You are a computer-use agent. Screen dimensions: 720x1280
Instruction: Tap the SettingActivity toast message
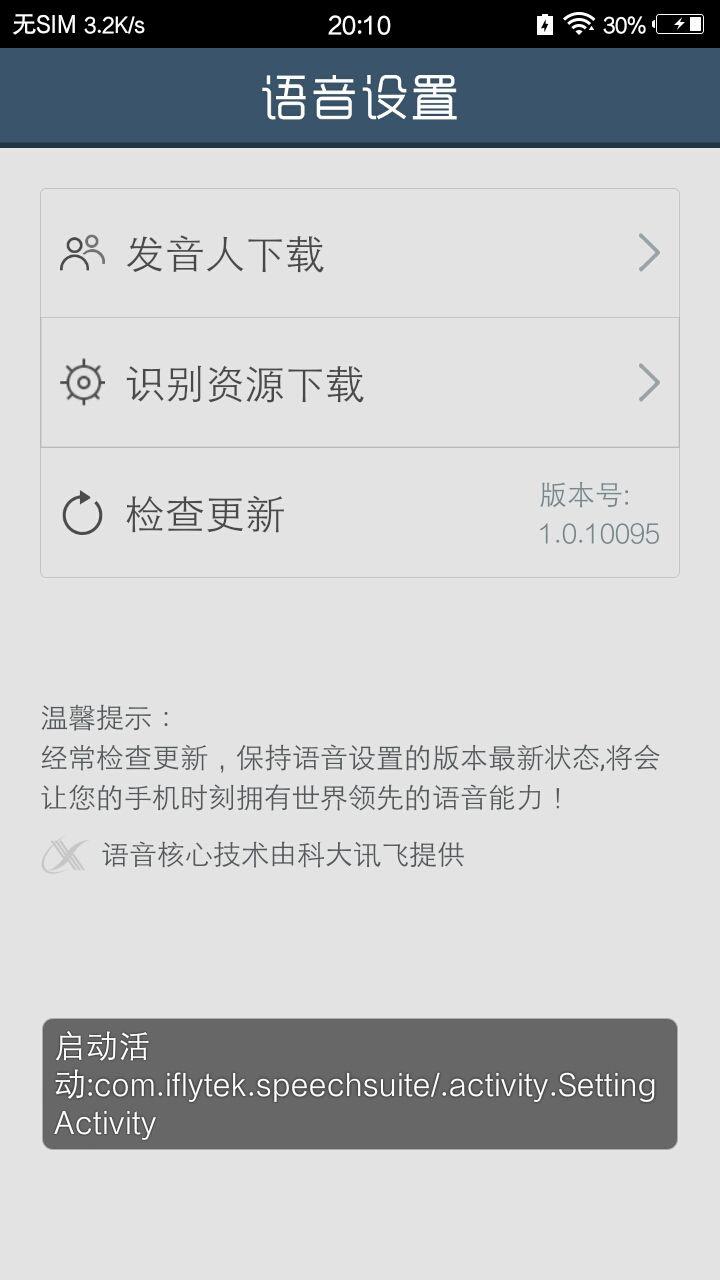[360, 1085]
